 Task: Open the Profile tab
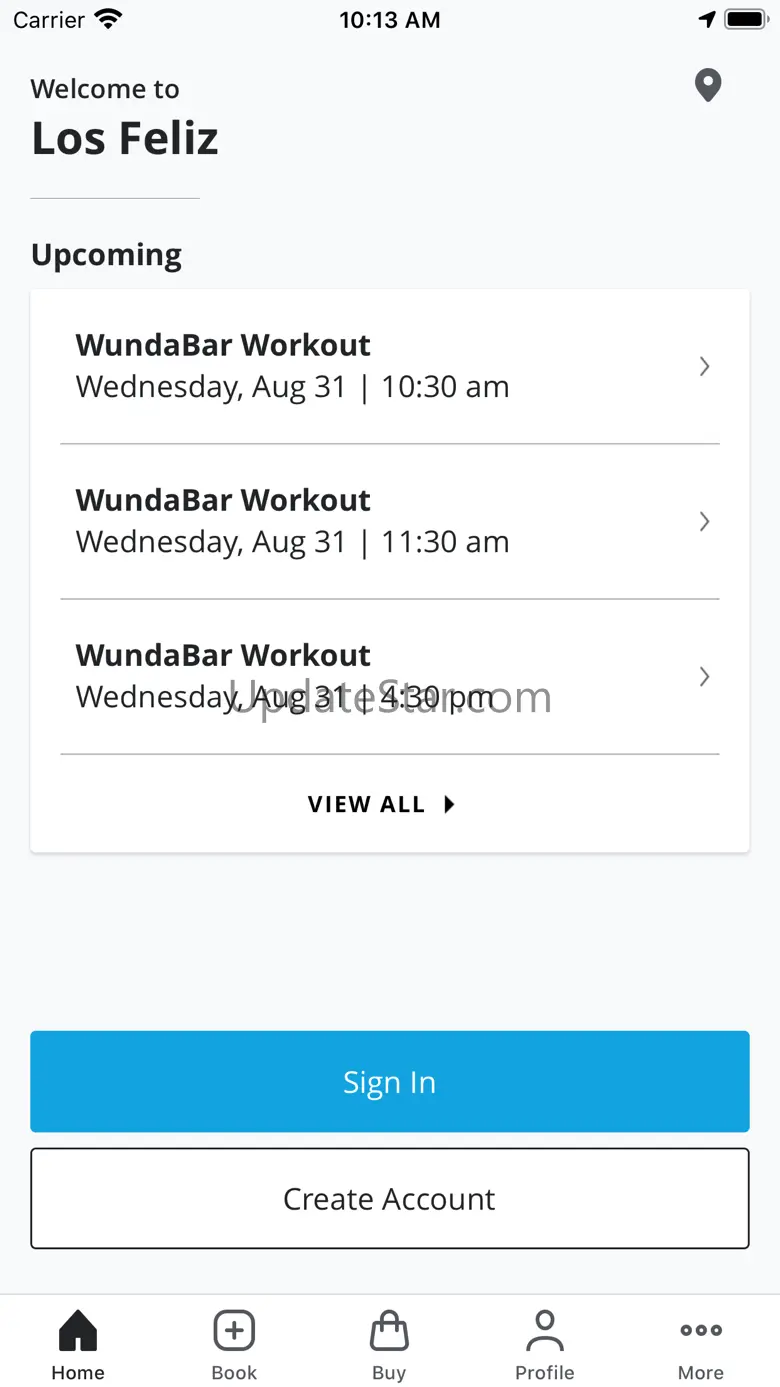click(545, 1344)
